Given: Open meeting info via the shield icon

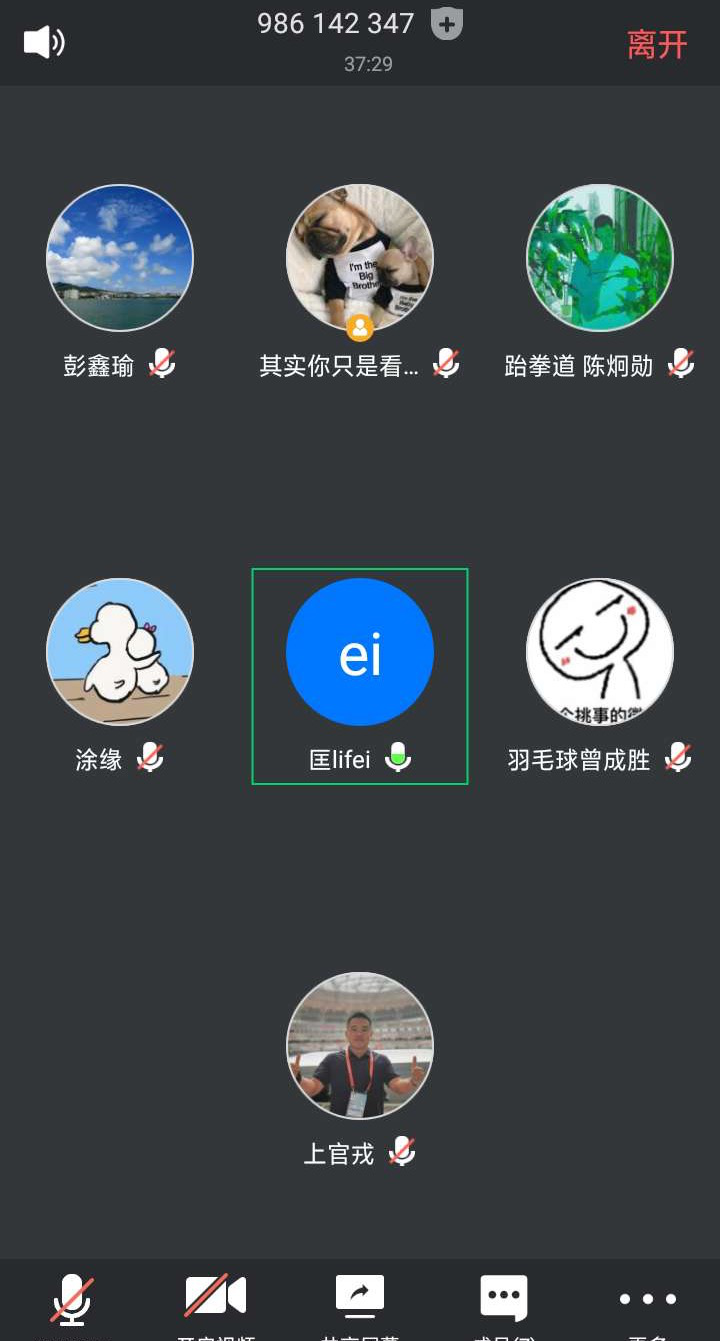Looking at the screenshot, I should (x=447, y=24).
